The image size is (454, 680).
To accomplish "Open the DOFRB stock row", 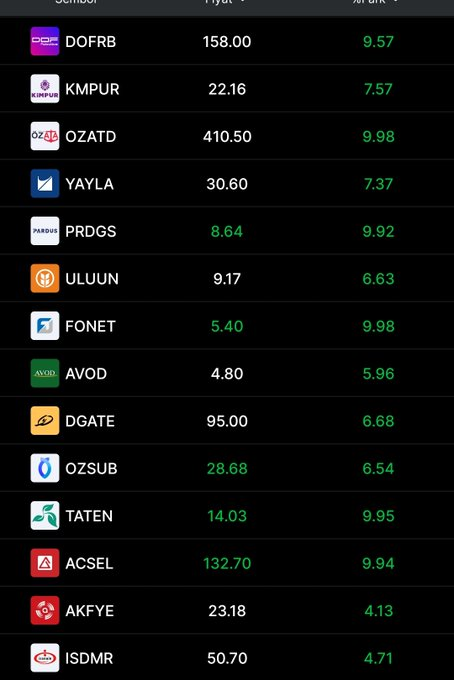I will (x=227, y=41).
